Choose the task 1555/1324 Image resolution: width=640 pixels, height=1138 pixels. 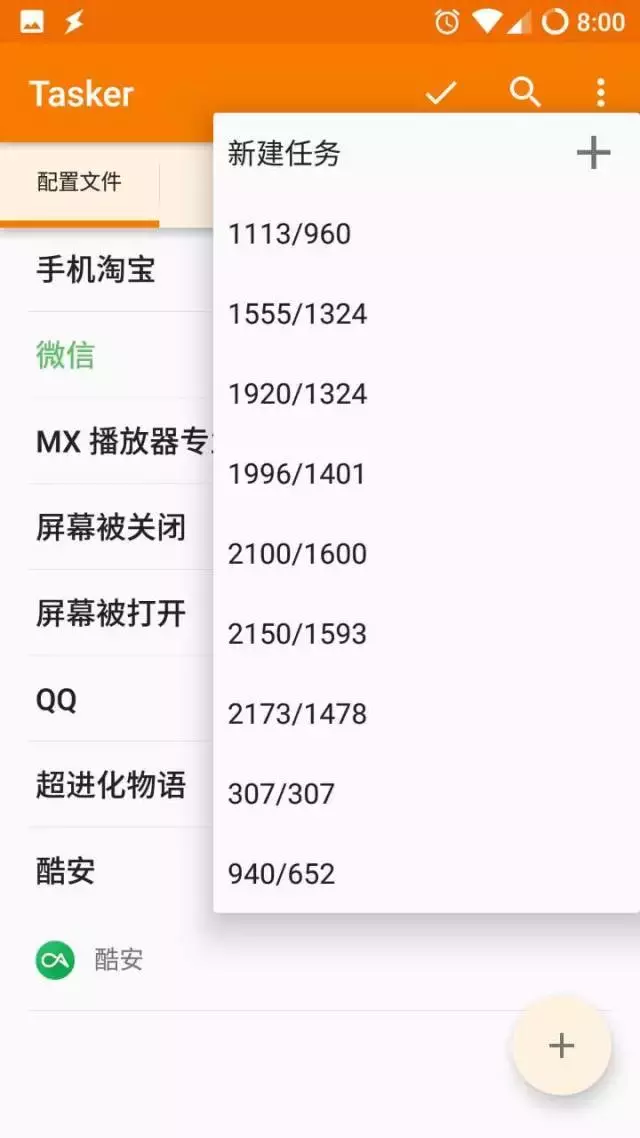(297, 314)
